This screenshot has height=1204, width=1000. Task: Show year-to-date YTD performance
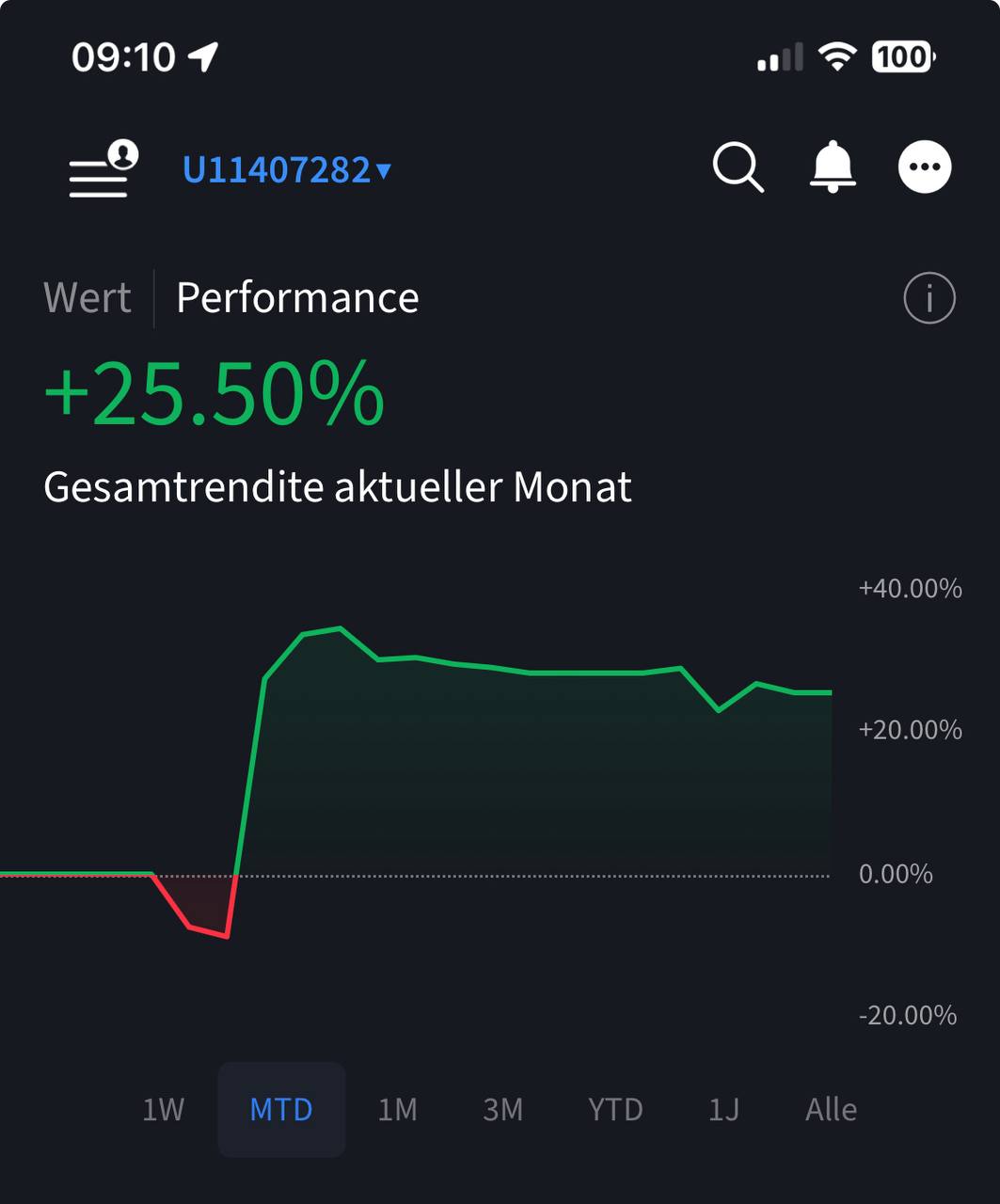click(615, 1110)
